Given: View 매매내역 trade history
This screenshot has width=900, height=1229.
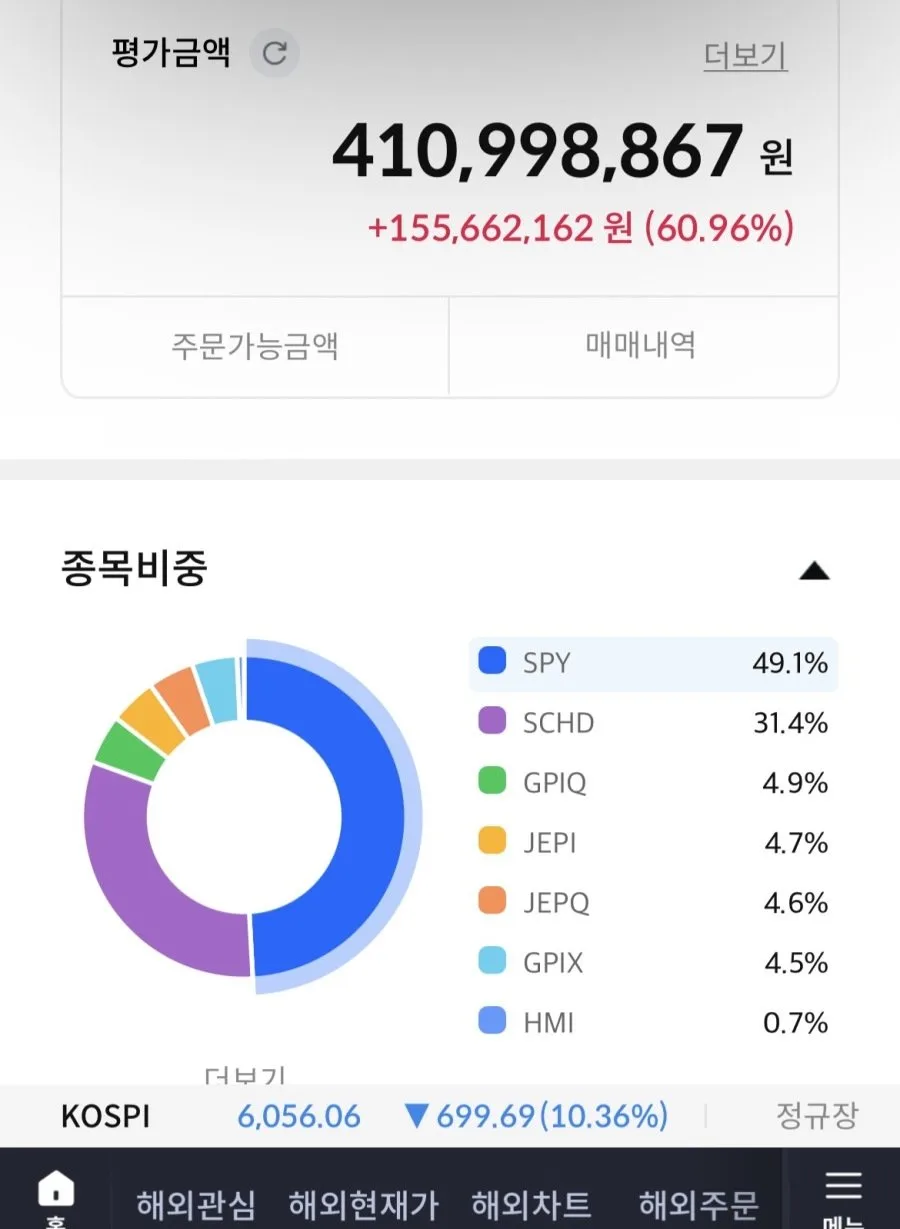Looking at the screenshot, I should [x=642, y=346].
